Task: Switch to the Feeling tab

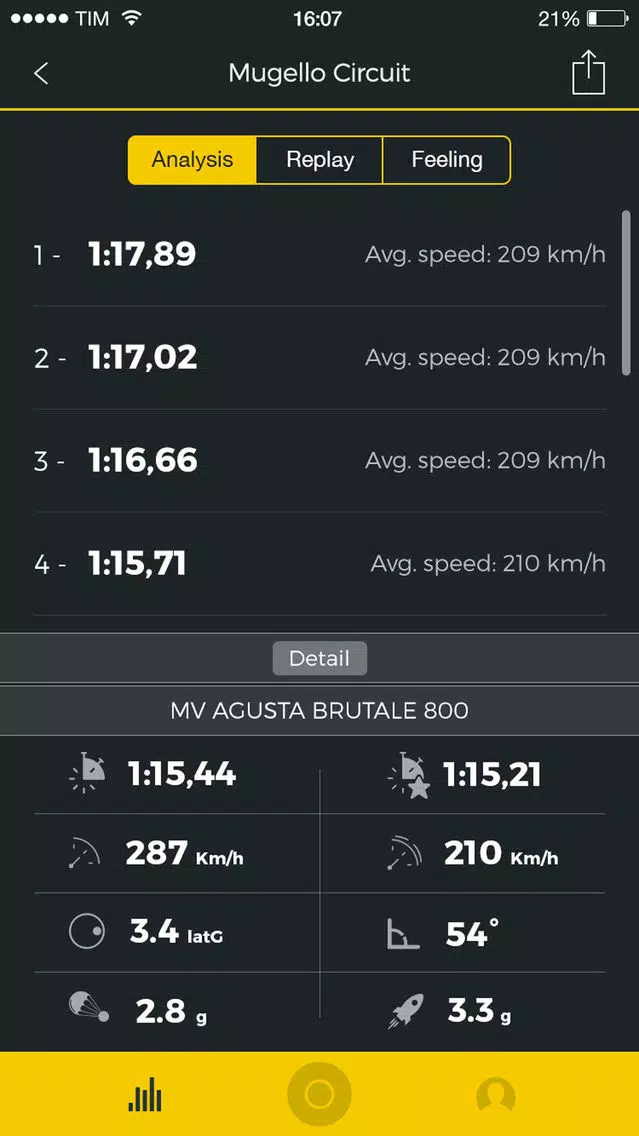Action: (446, 160)
